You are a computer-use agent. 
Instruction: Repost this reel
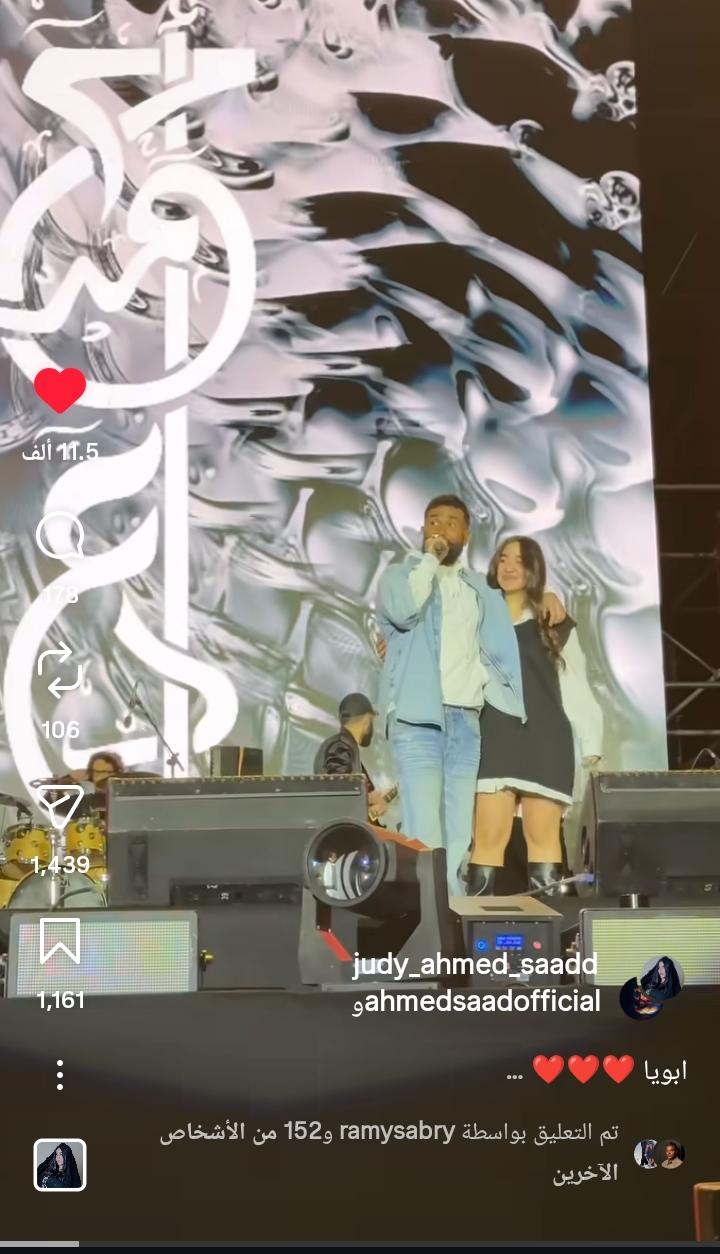point(60,670)
